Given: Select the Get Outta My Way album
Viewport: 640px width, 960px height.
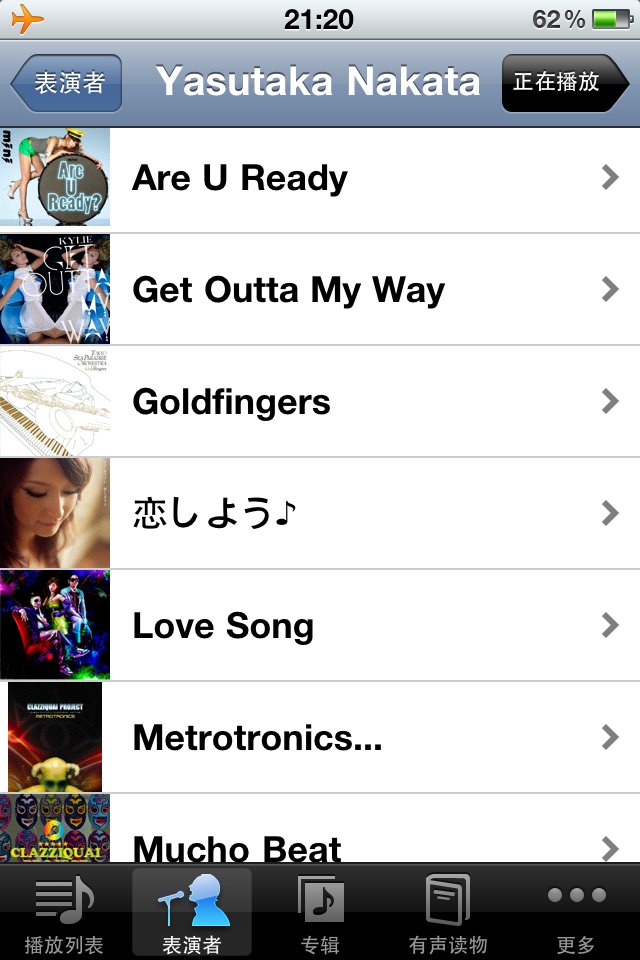Looking at the screenshot, I should [x=320, y=291].
